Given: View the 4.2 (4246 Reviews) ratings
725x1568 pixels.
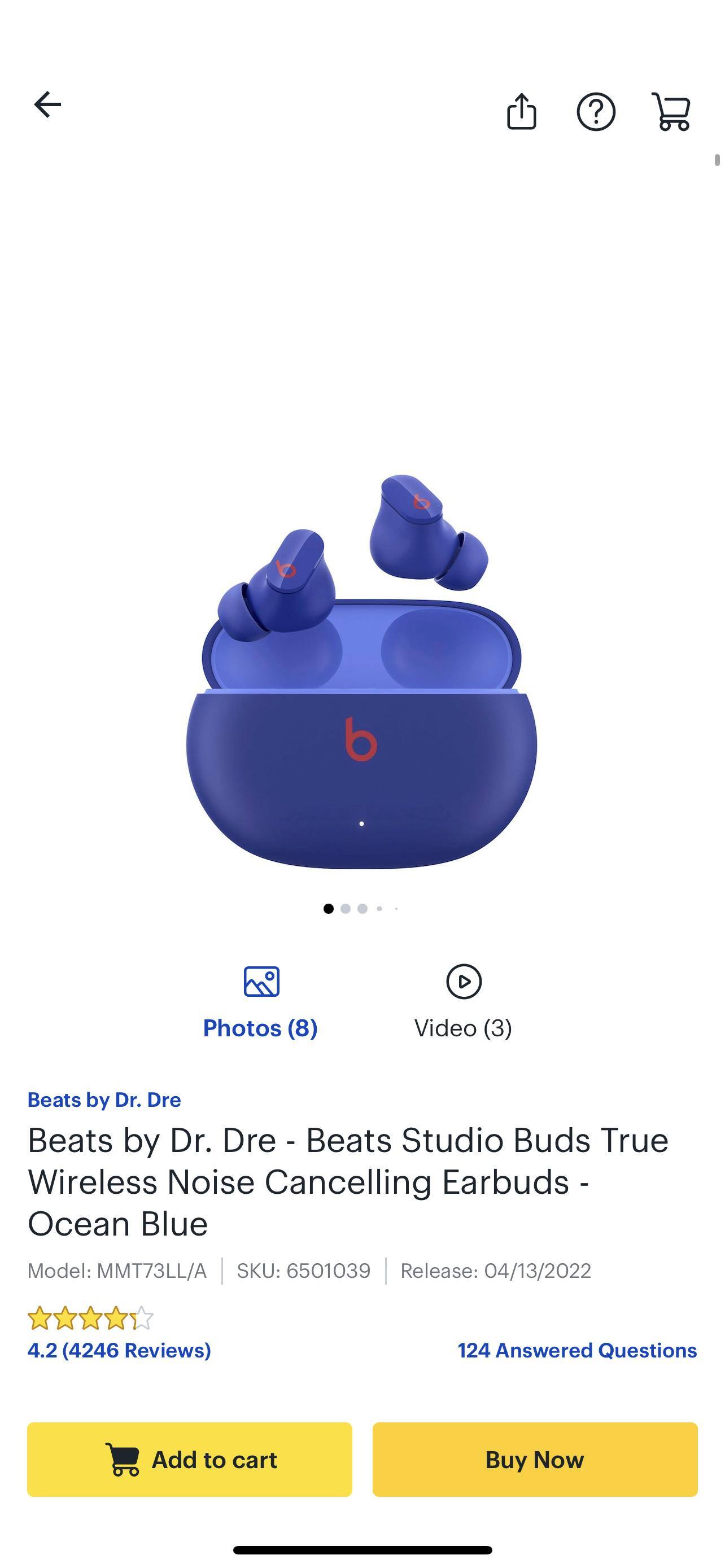Looking at the screenshot, I should (x=119, y=1350).
